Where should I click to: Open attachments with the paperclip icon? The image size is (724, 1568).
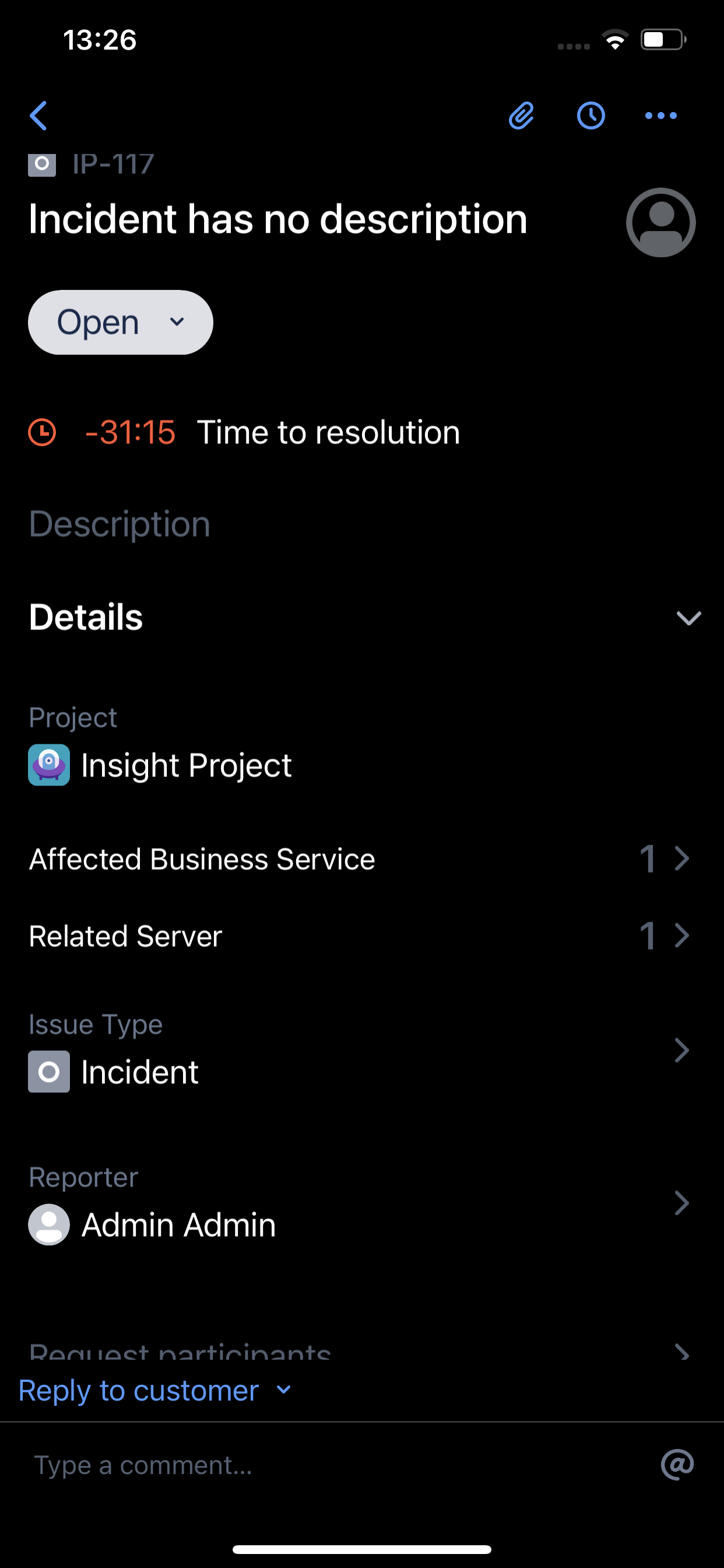[521, 116]
